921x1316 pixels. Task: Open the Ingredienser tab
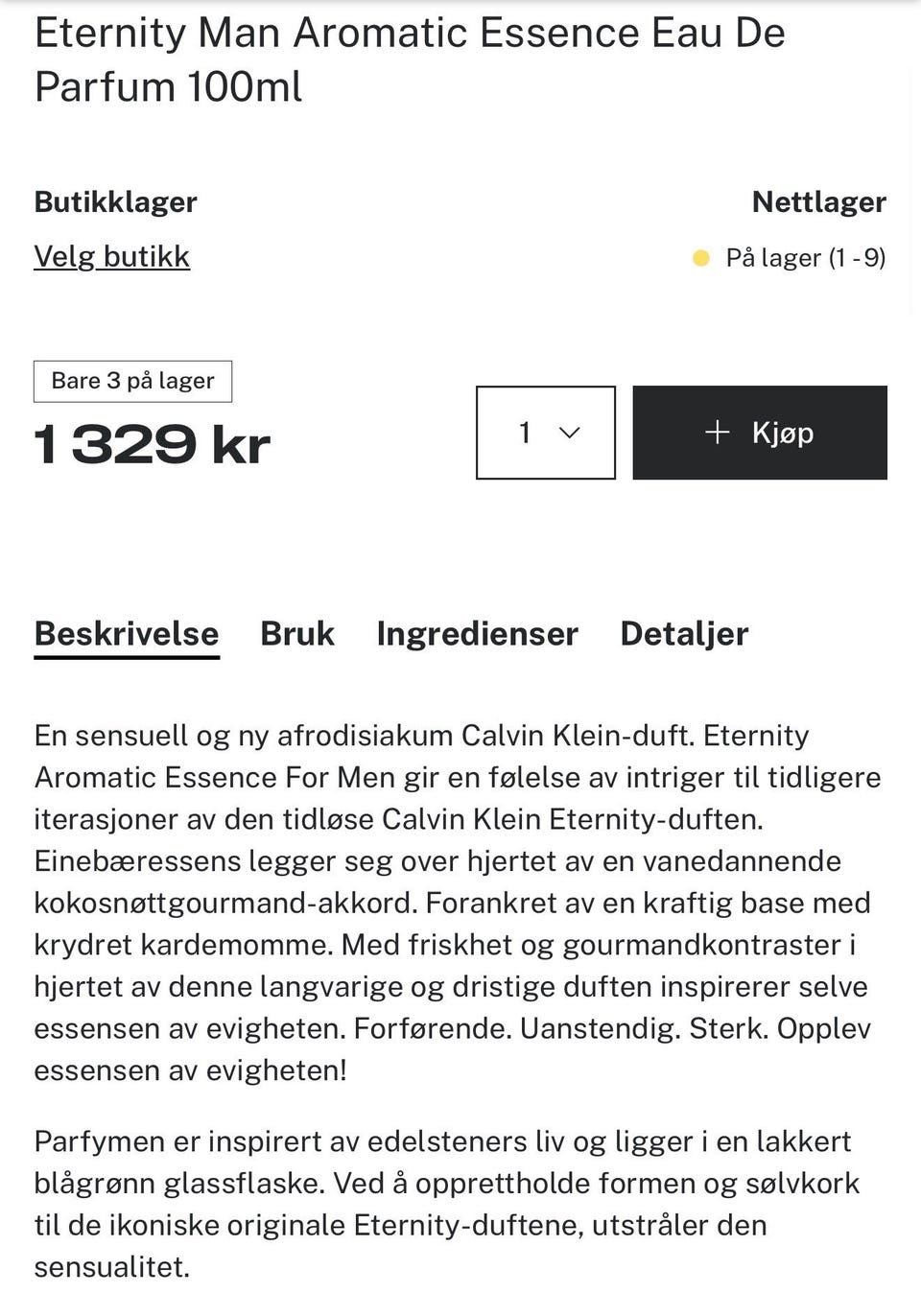tap(477, 633)
